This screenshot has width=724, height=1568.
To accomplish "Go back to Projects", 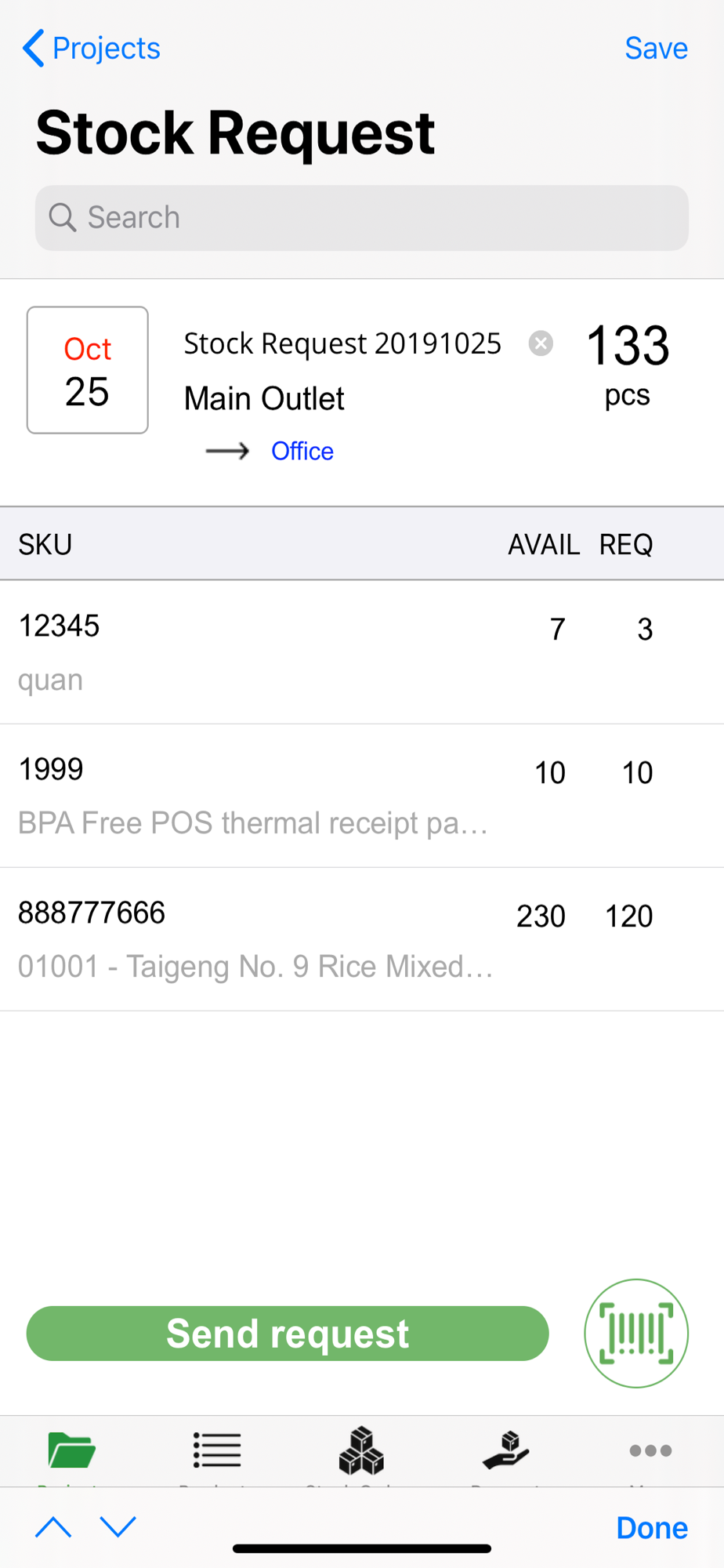I will [x=91, y=49].
